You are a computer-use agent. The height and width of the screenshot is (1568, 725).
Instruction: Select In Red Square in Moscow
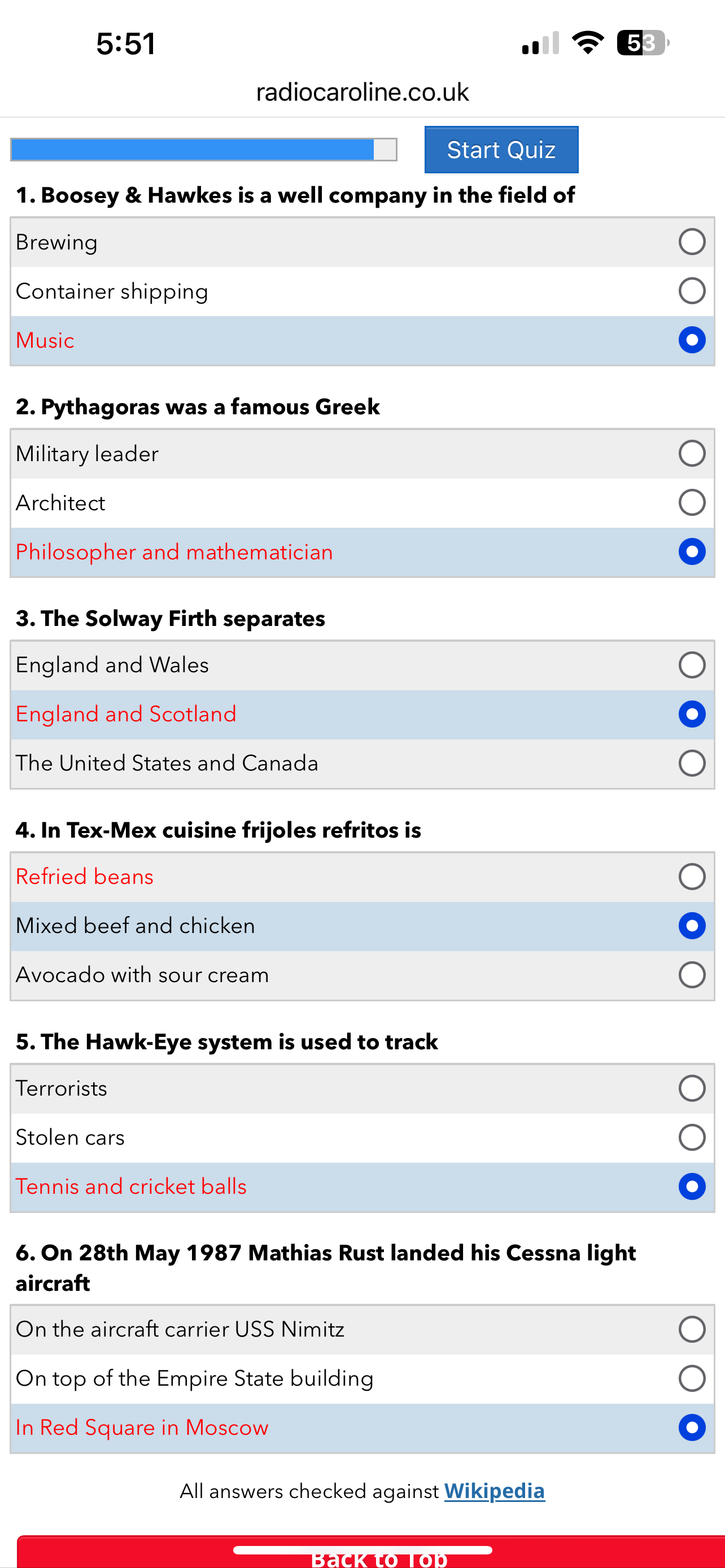(x=362, y=1428)
